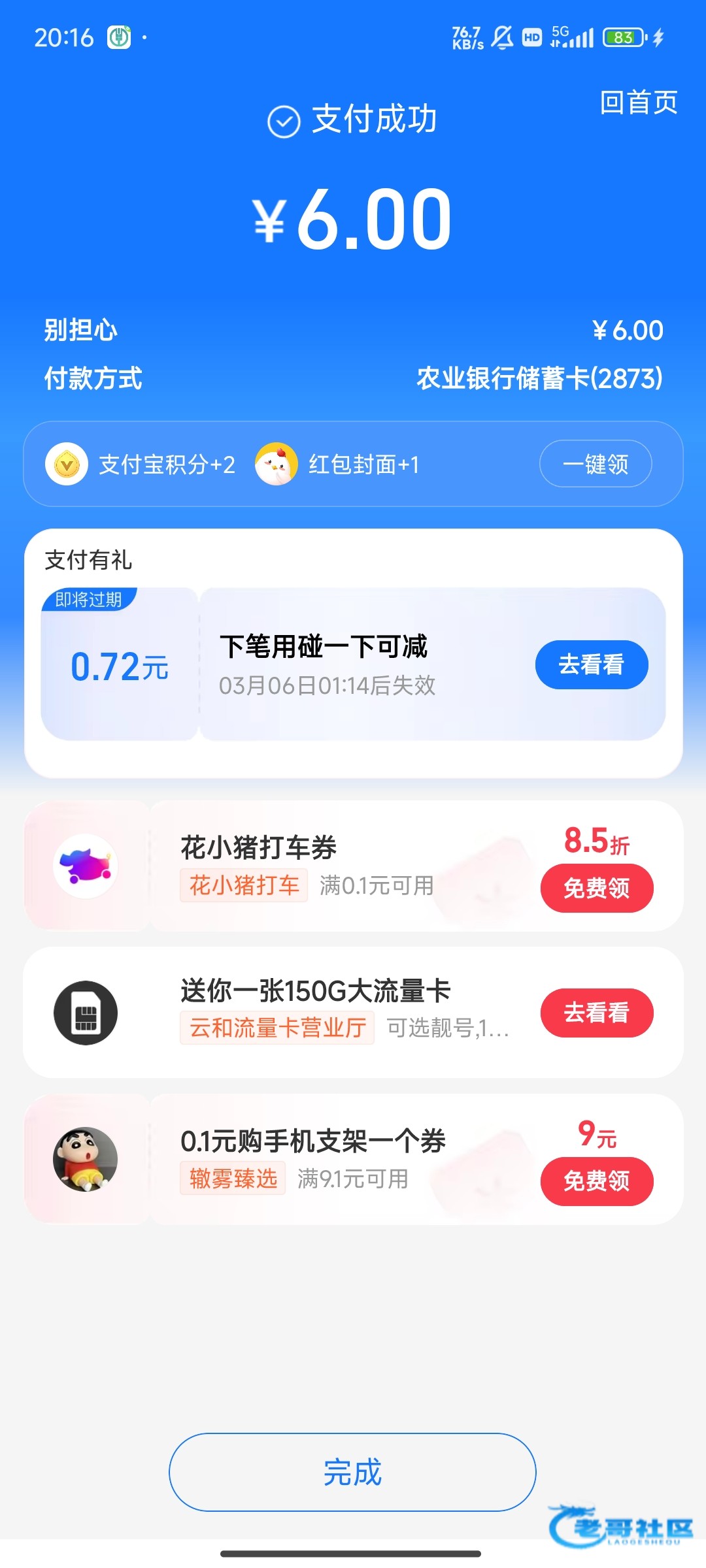This screenshot has height=1568, width=706.
Task: Finish by tapping 完成
Action: coord(352,1472)
